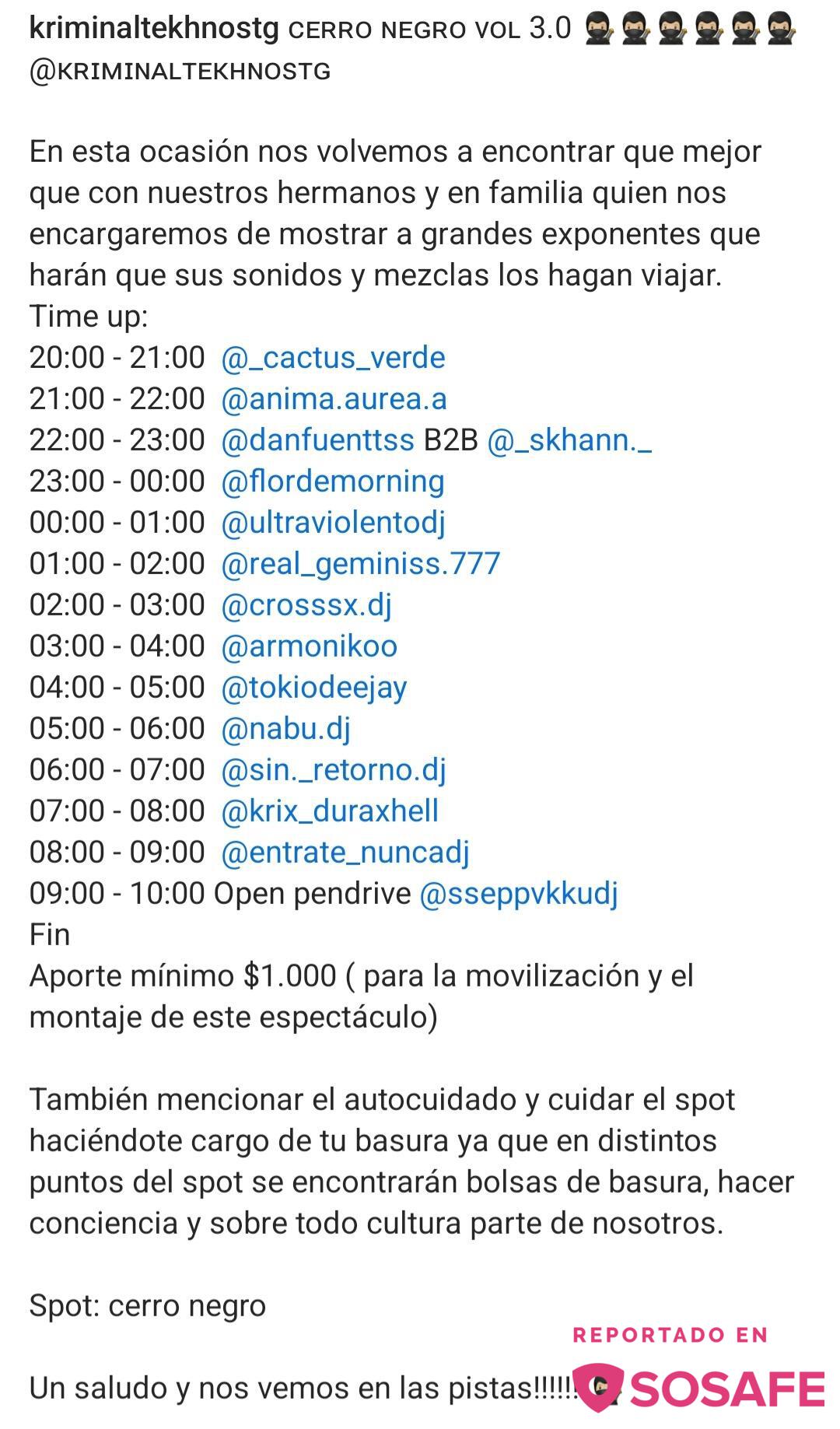View the @flordemorning profile
Screen dimensions: 840x1429
[332, 482]
